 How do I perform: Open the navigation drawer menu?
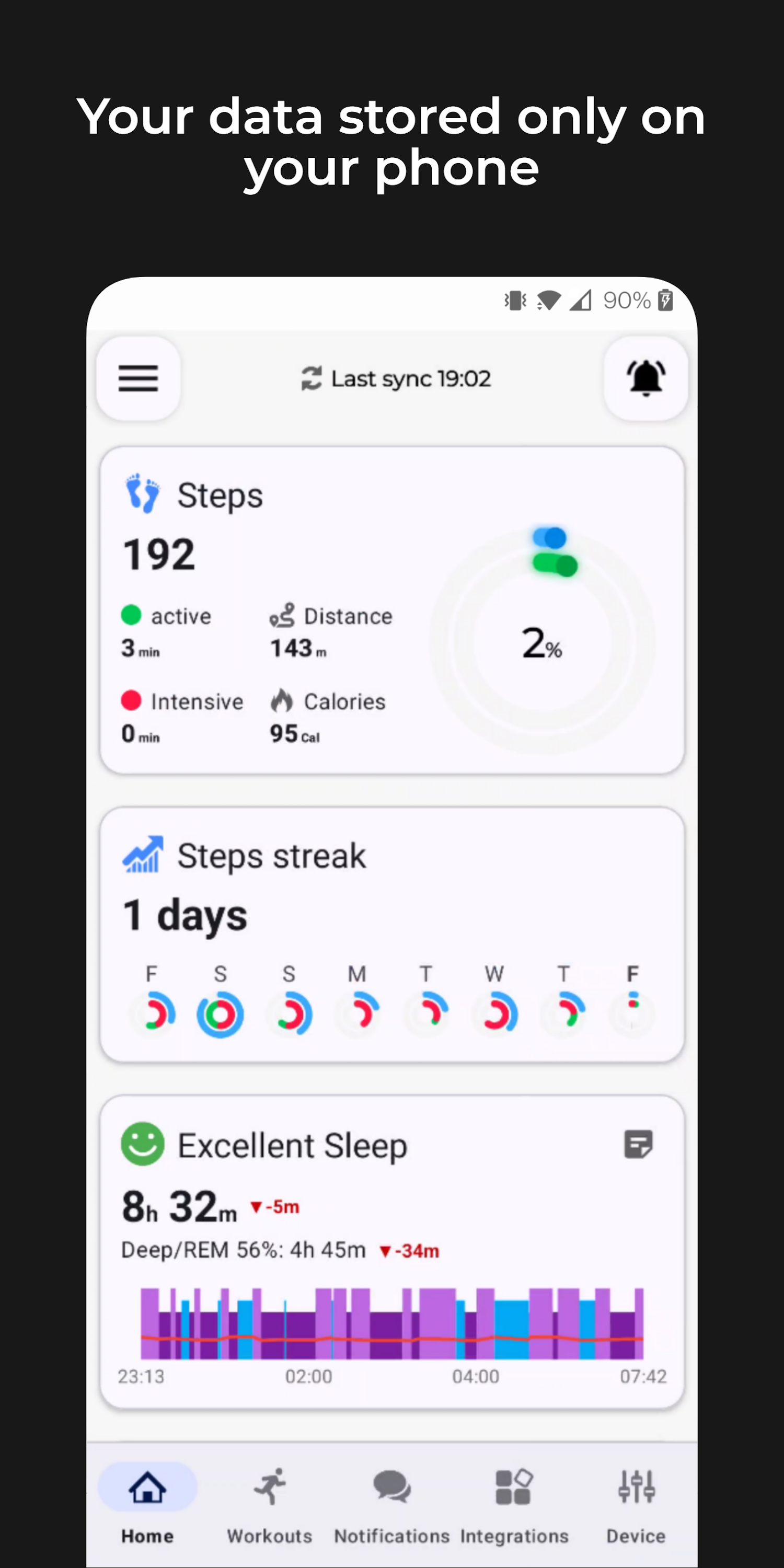(x=138, y=378)
